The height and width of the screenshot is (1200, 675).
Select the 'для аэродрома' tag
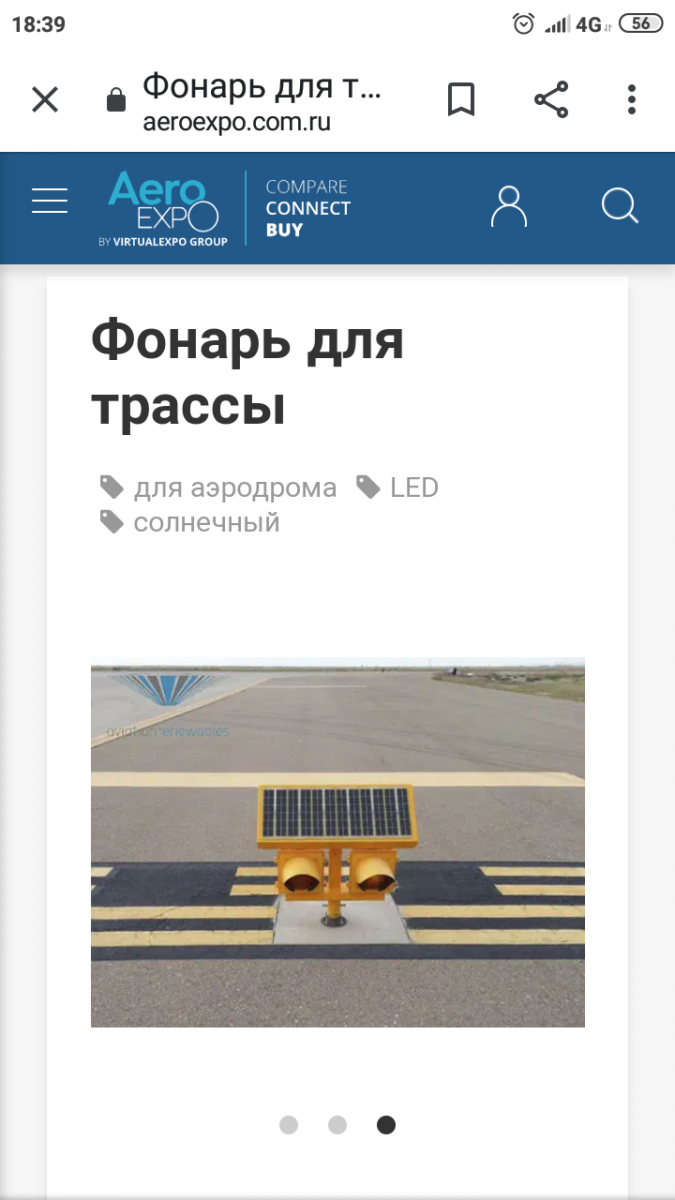point(218,488)
